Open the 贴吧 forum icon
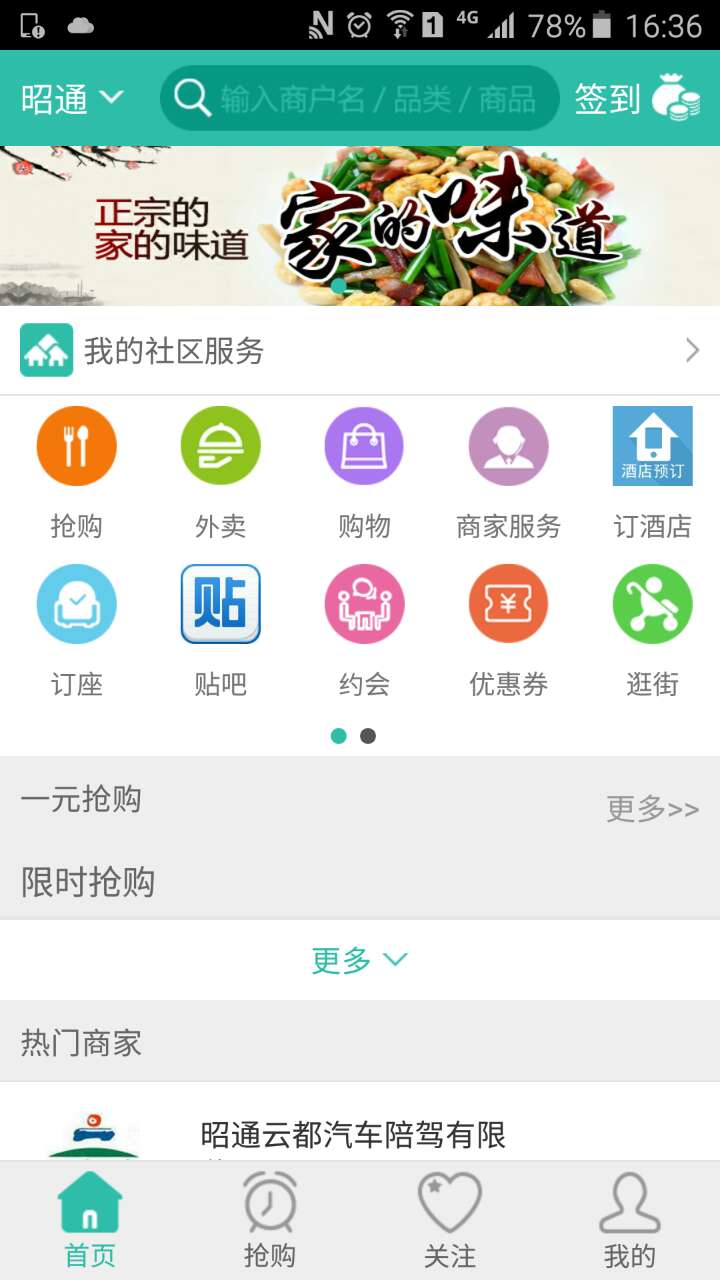This screenshot has width=720, height=1280. 220,604
